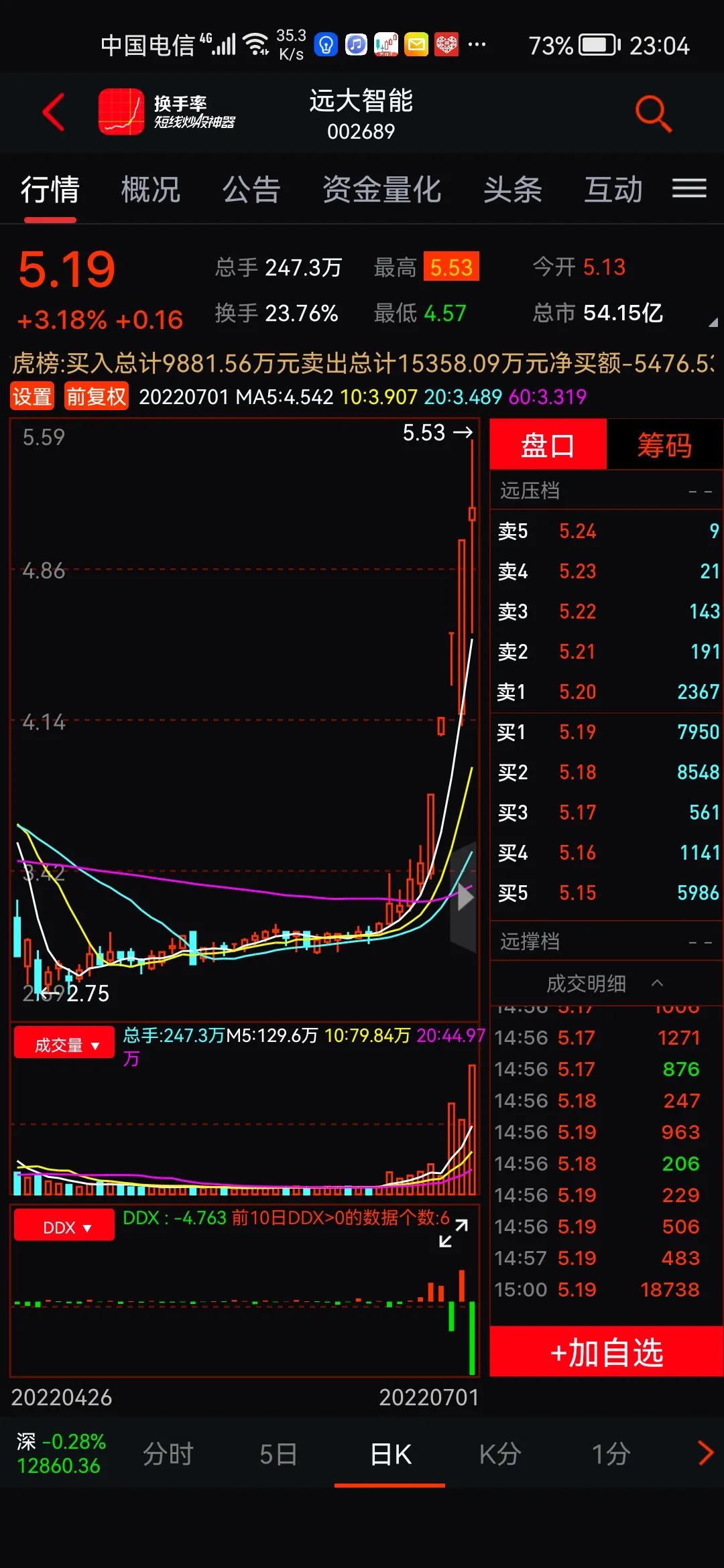Screen dimensions: 724x1568
Task: Open the DDX indicator dropdown
Action: point(65,1228)
